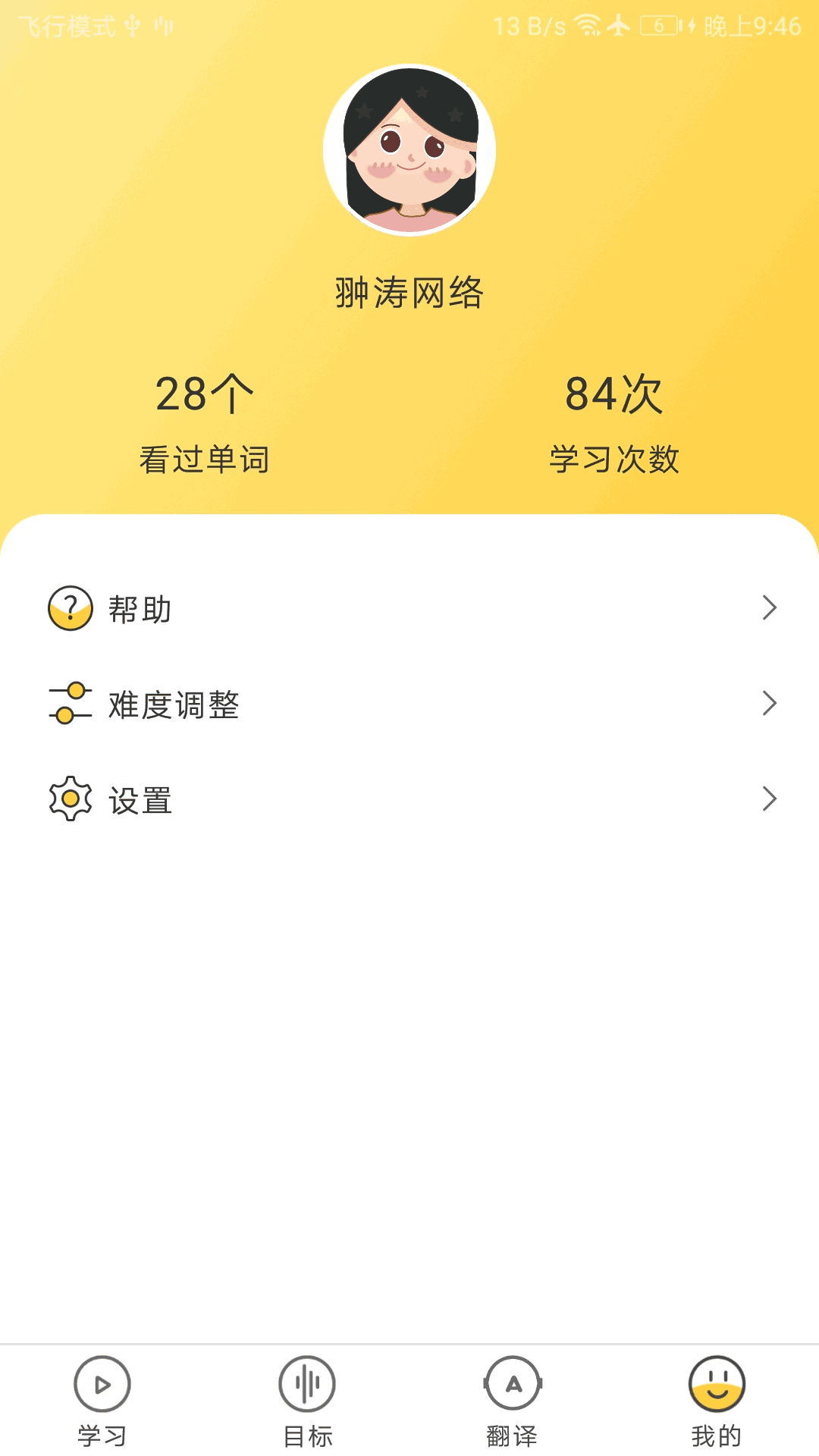Screen dimensions: 819x1456
Task: Expand the chevron next to 设置
Action: 770,799
